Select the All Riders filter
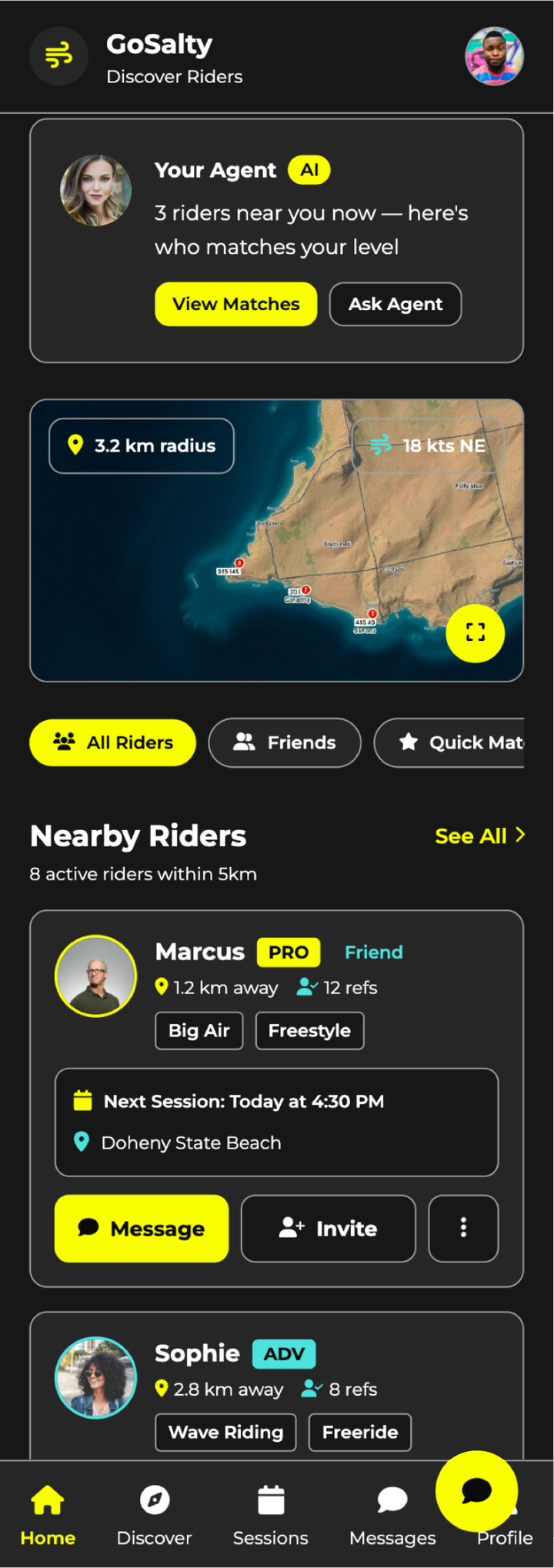The width and height of the screenshot is (554, 1568). click(112, 742)
